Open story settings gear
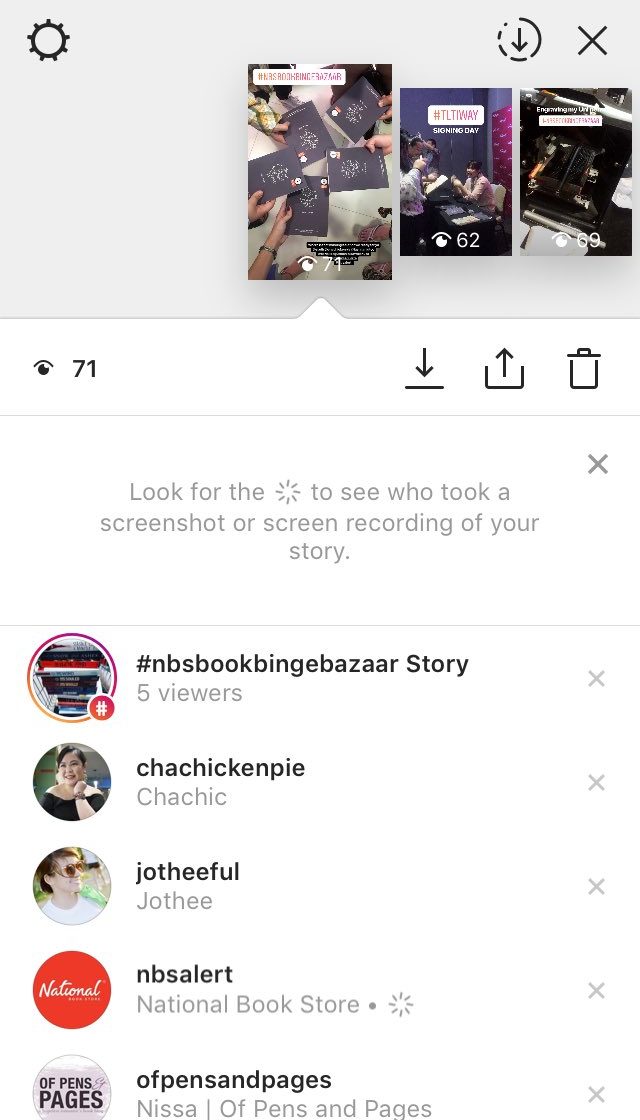The height and width of the screenshot is (1120, 640). tap(48, 41)
